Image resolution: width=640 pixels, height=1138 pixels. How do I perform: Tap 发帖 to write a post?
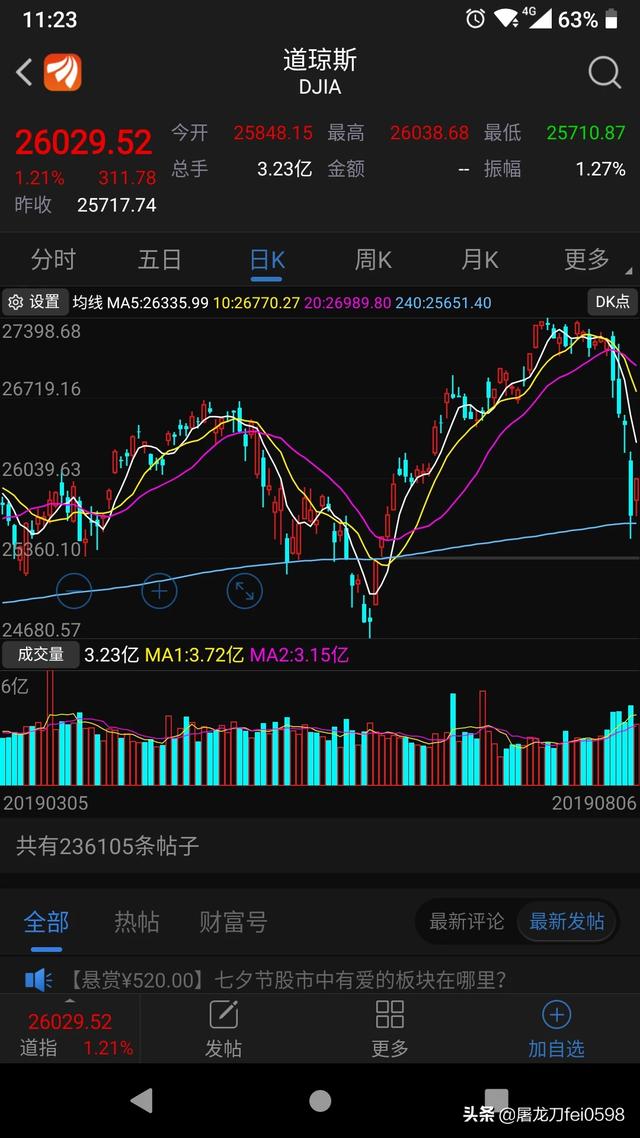224,1029
